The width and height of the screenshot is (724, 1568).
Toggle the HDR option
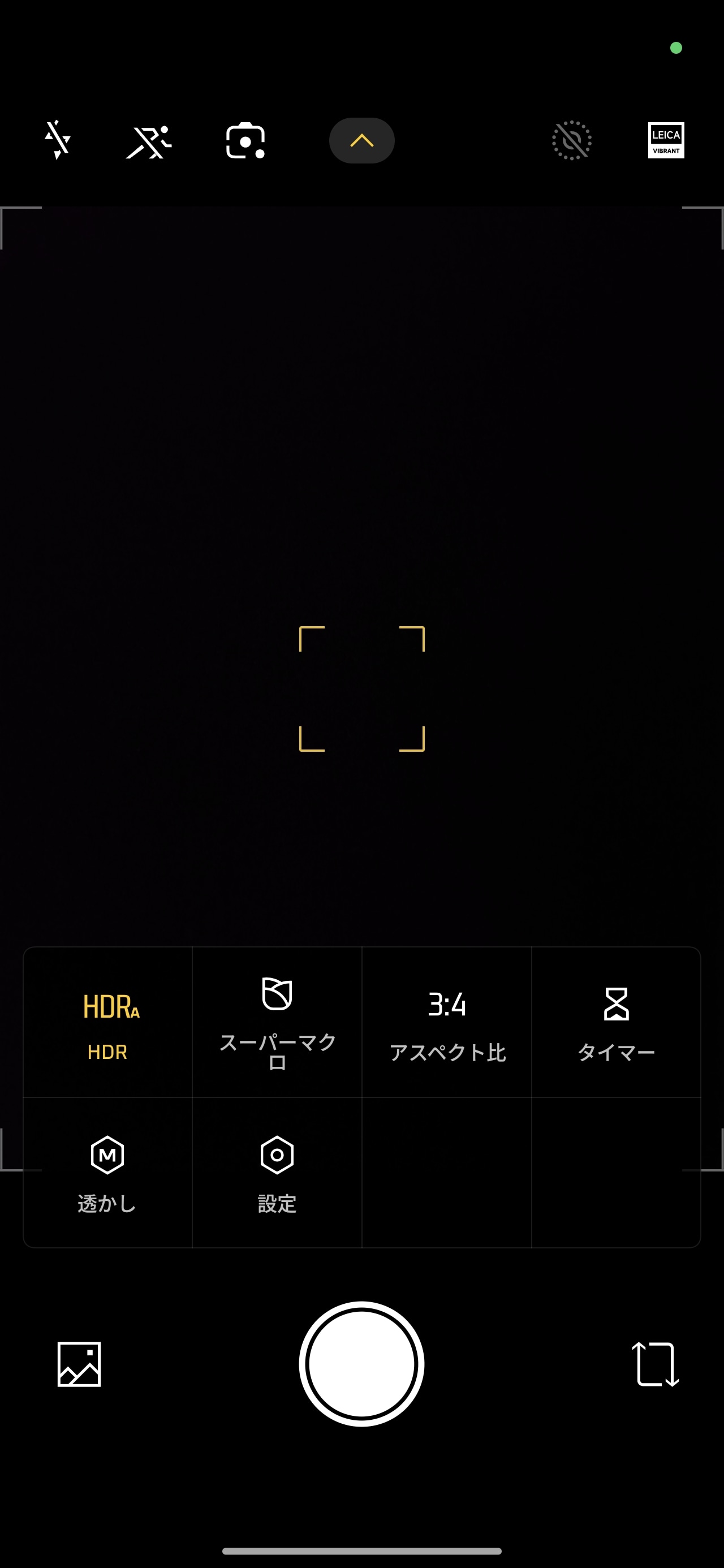pyautogui.click(x=108, y=1022)
